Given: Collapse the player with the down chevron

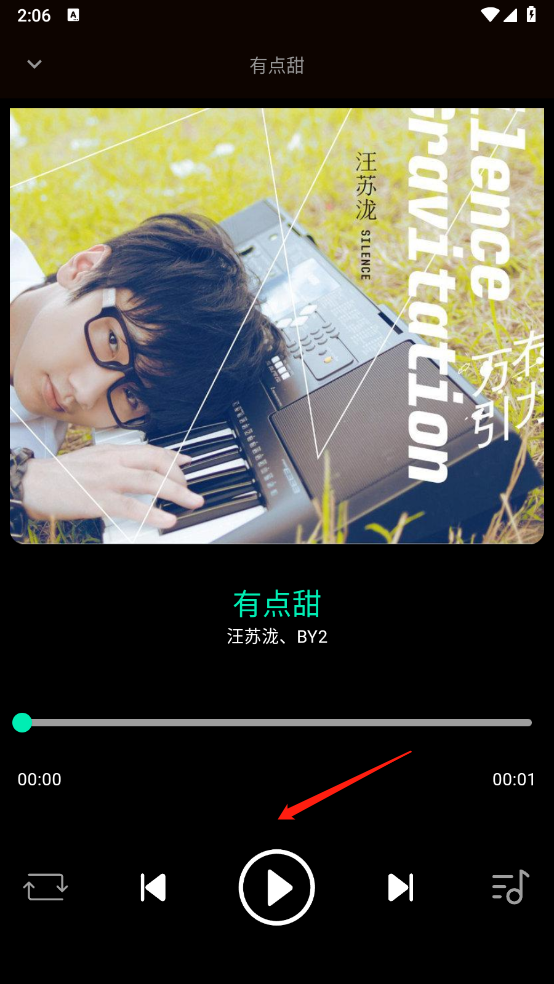Looking at the screenshot, I should click(35, 64).
